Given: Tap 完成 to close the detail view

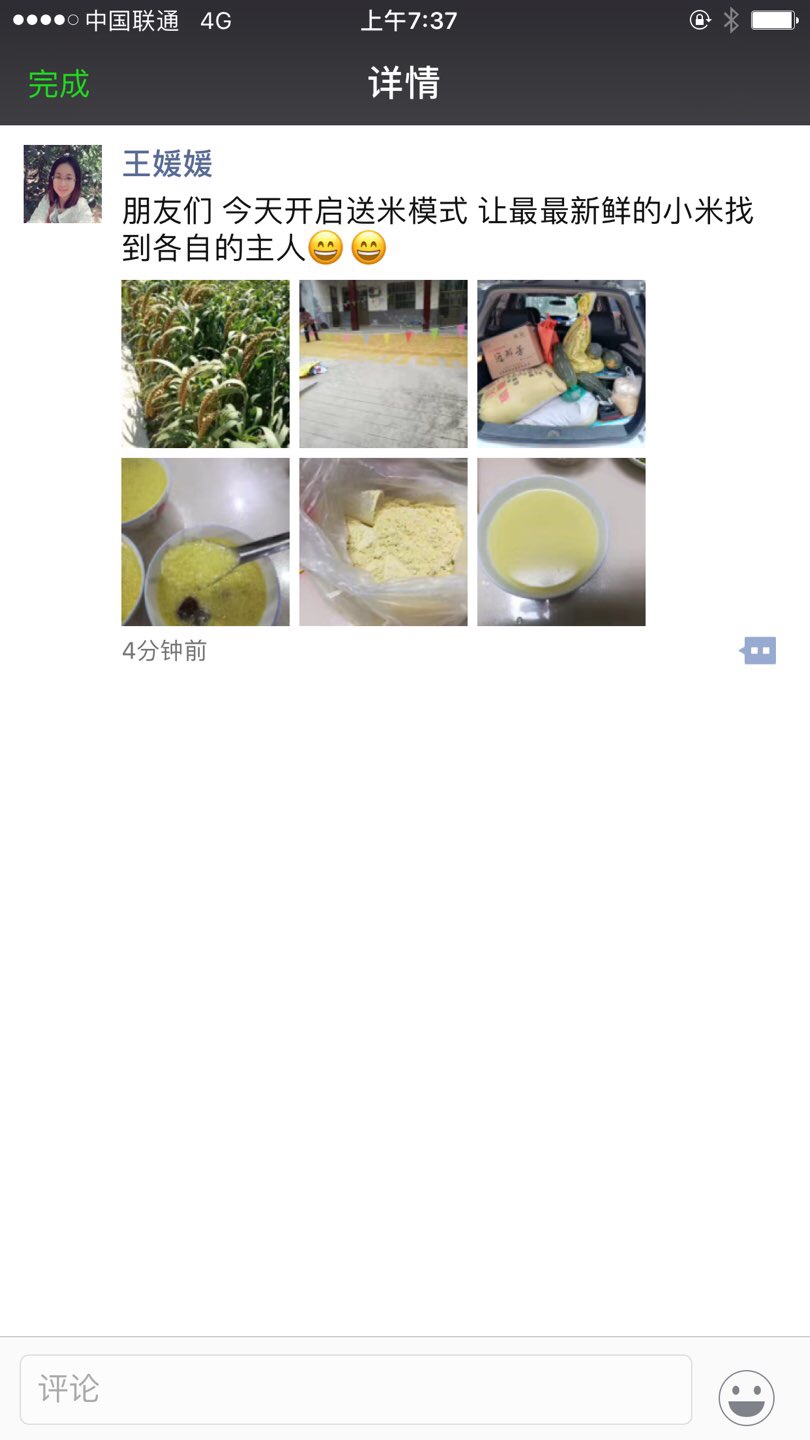Looking at the screenshot, I should 58,84.
